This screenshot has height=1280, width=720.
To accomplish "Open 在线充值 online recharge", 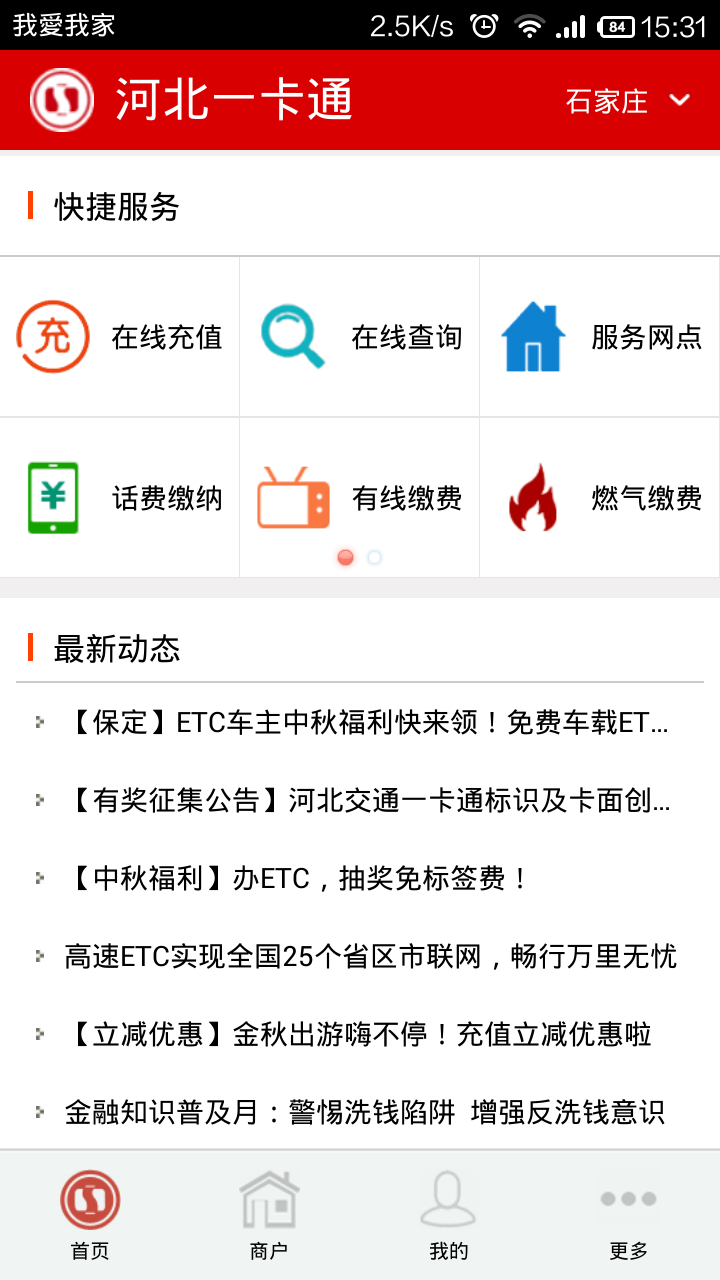I will point(120,337).
